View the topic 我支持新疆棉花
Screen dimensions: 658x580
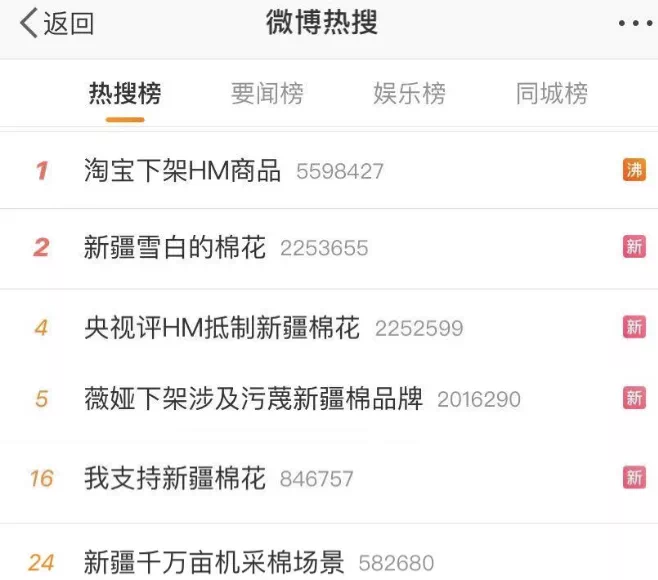pos(175,478)
